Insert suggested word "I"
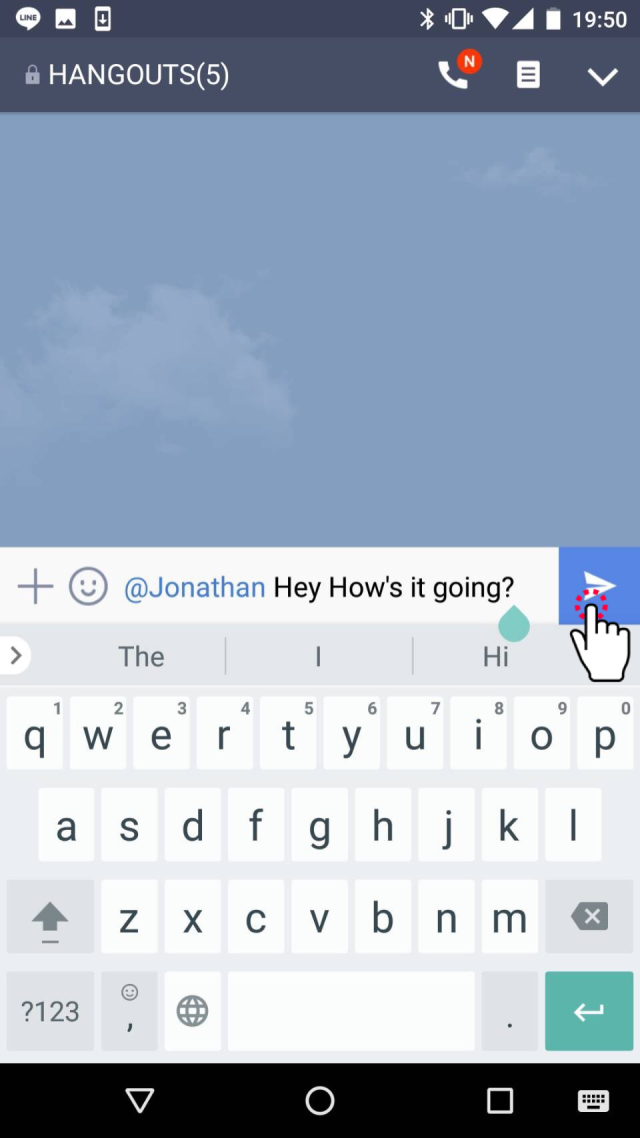 318,657
